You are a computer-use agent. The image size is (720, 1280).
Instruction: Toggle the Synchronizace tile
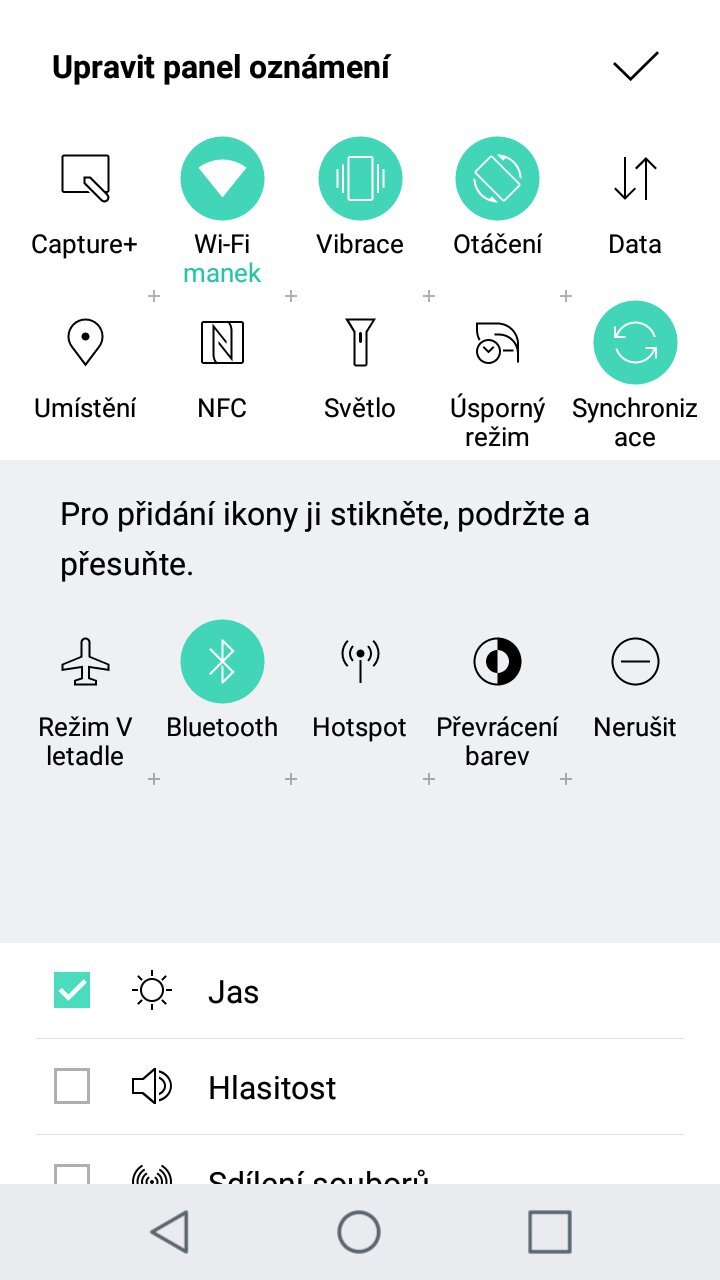coord(635,341)
